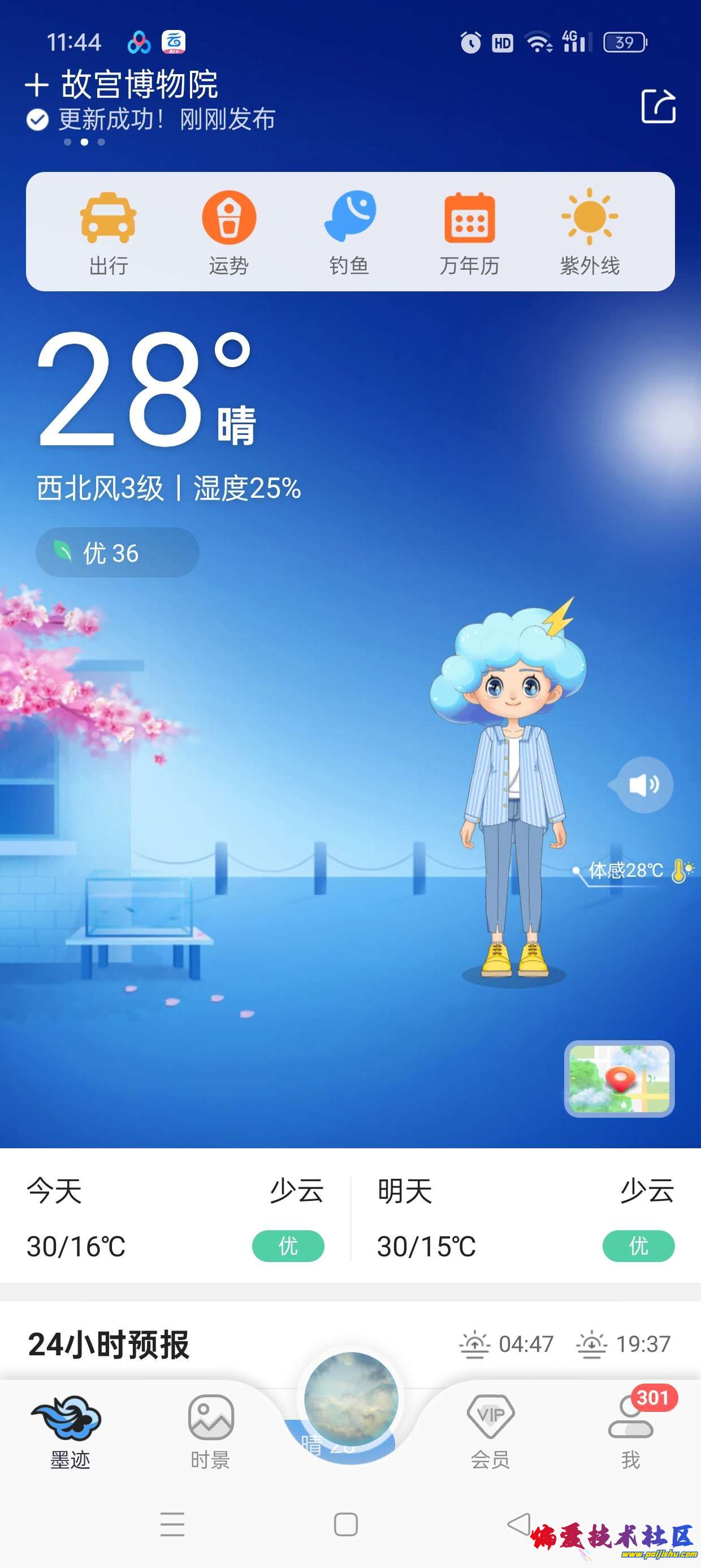Viewport: 701px width, 1568px height.
Task: Play the voice weather broadcast
Action: click(644, 785)
